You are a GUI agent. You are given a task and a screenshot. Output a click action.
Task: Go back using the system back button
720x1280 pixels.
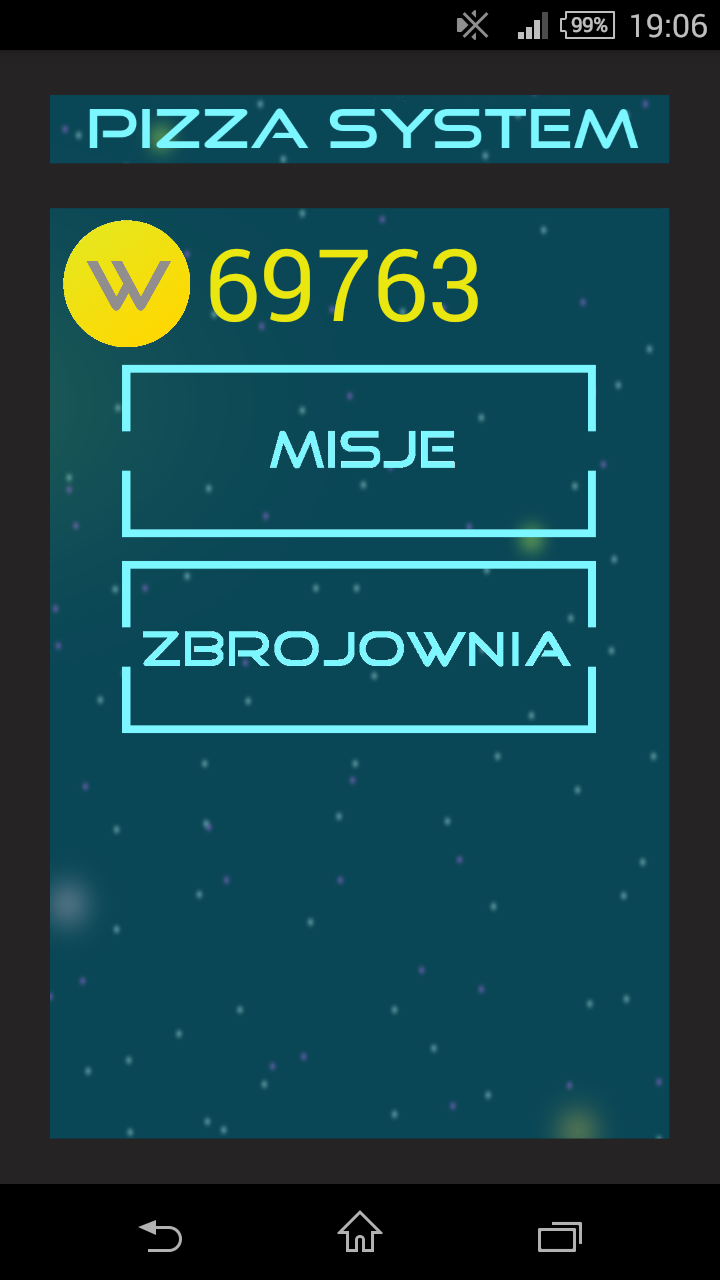pyautogui.click(x=160, y=1235)
